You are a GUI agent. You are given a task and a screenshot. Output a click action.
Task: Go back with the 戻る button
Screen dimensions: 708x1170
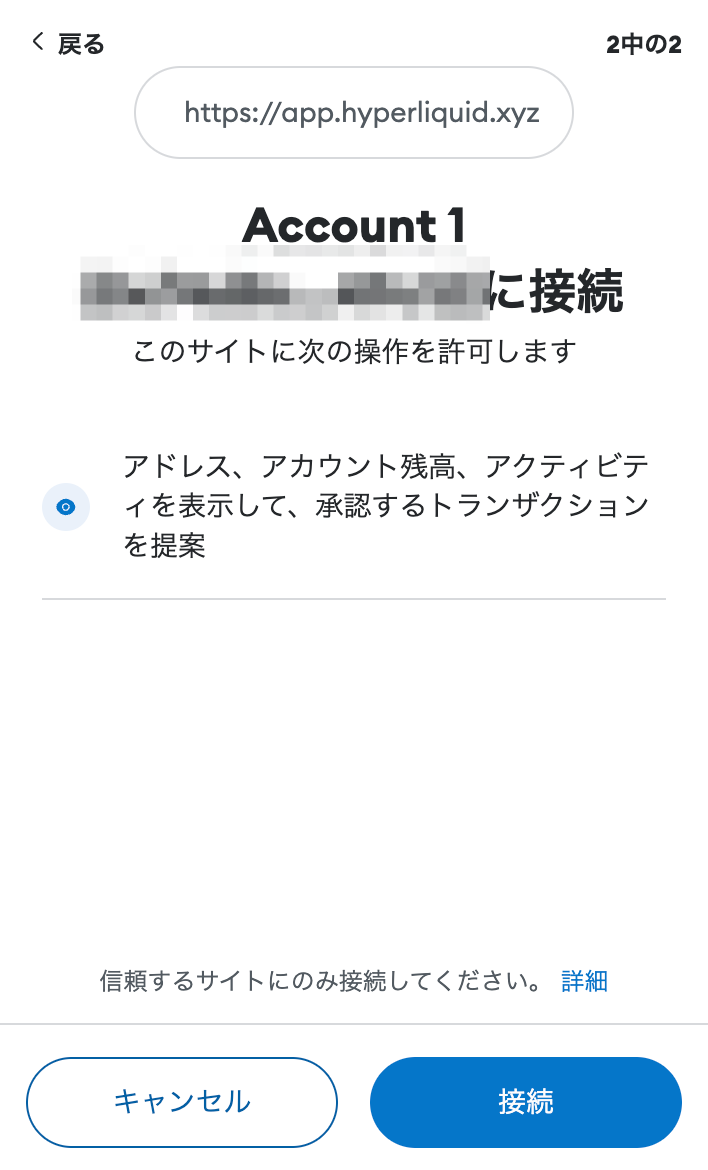point(67,44)
